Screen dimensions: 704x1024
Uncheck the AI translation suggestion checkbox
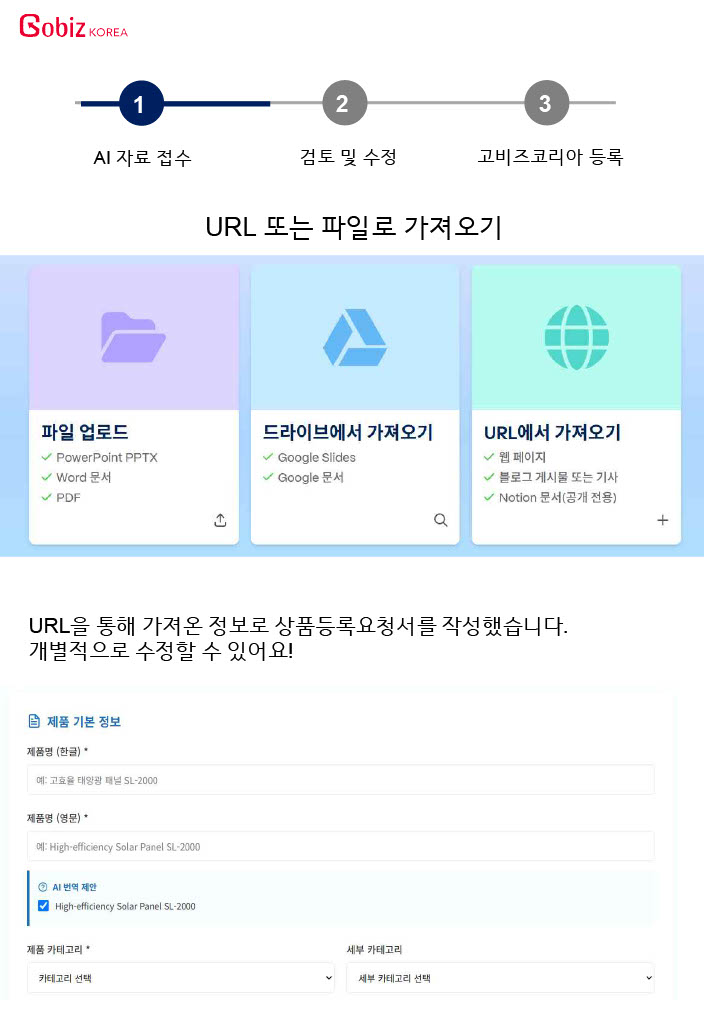pos(43,906)
